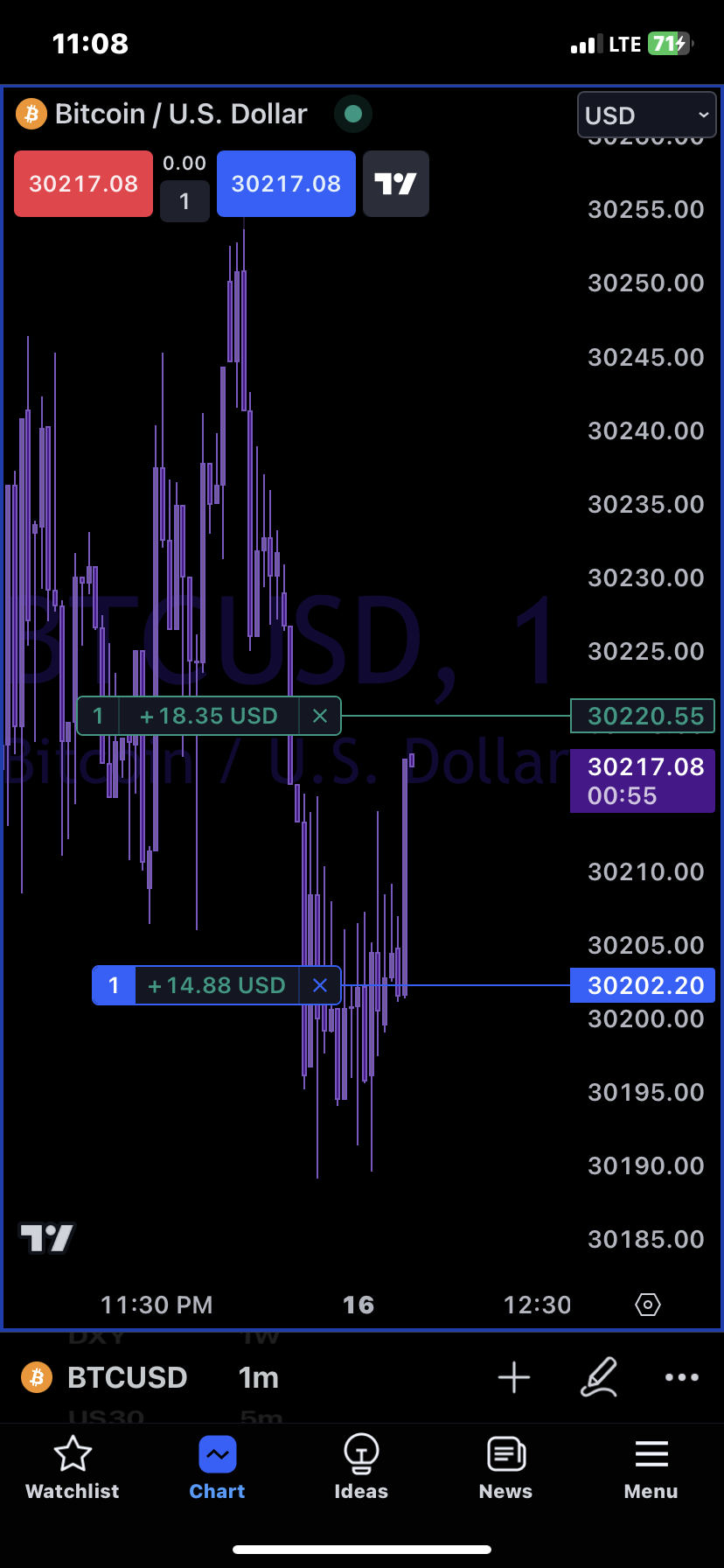
Task: Change the BTCUSD symbol in the bottom bar
Action: click(127, 1377)
